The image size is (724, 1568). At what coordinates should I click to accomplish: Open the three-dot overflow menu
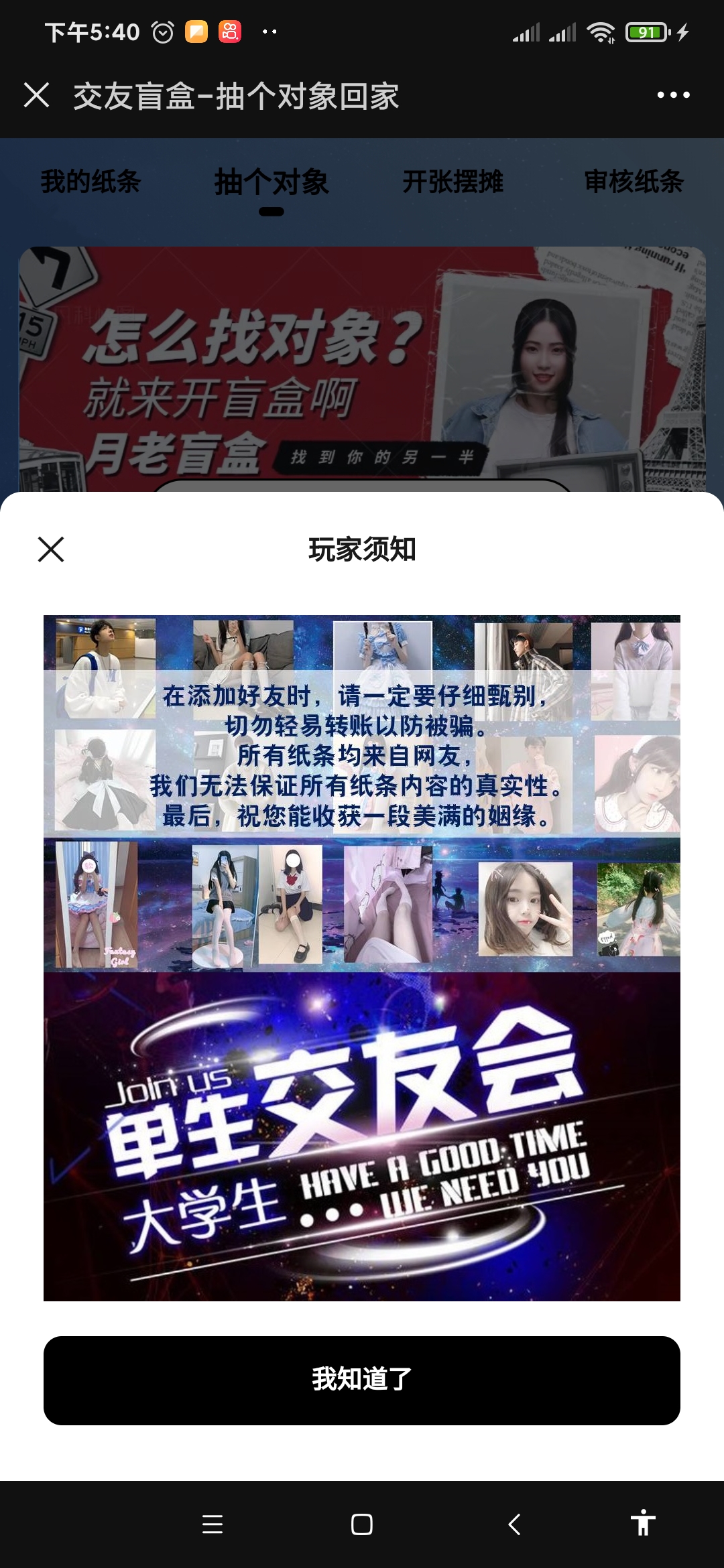pos(673,95)
